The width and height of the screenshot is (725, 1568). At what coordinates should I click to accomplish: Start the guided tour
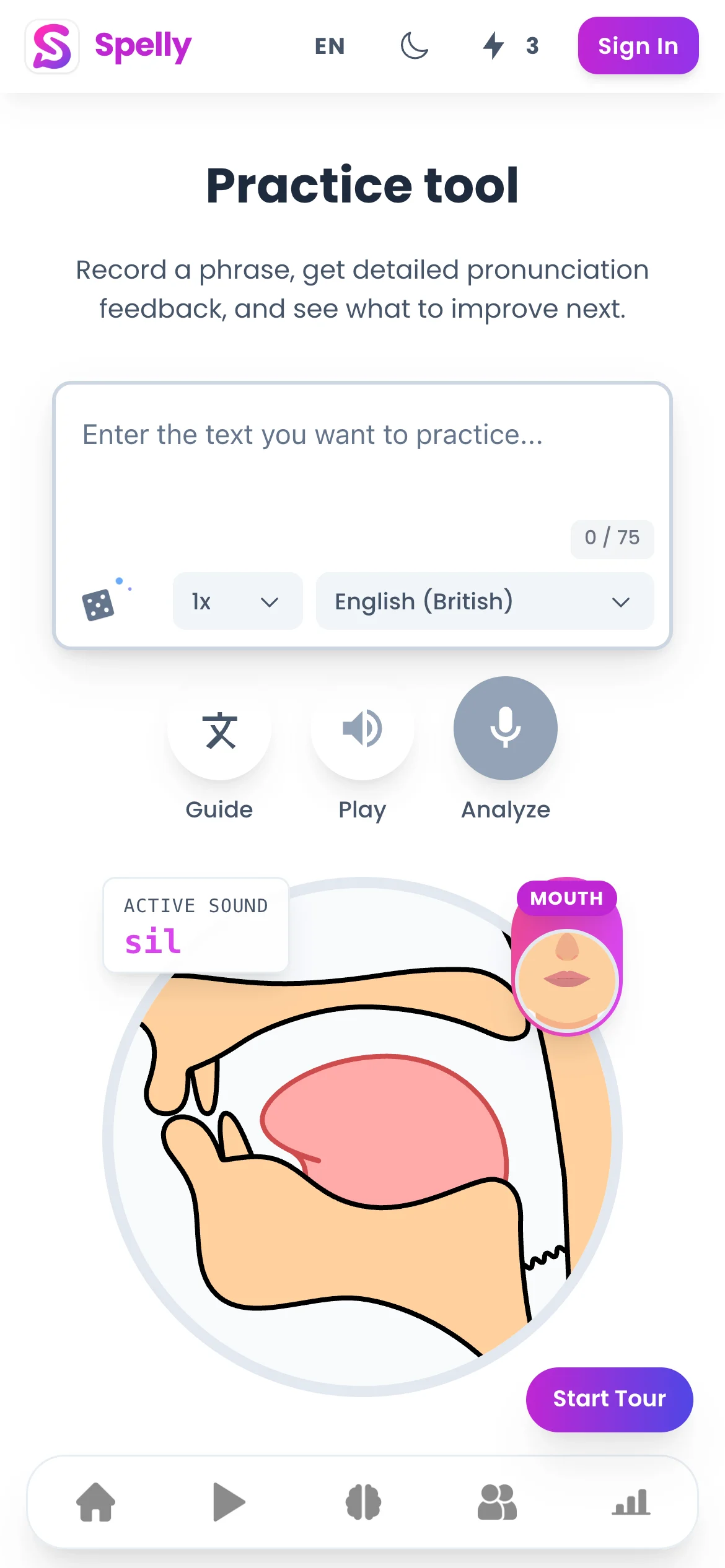tap(609, 1399)
